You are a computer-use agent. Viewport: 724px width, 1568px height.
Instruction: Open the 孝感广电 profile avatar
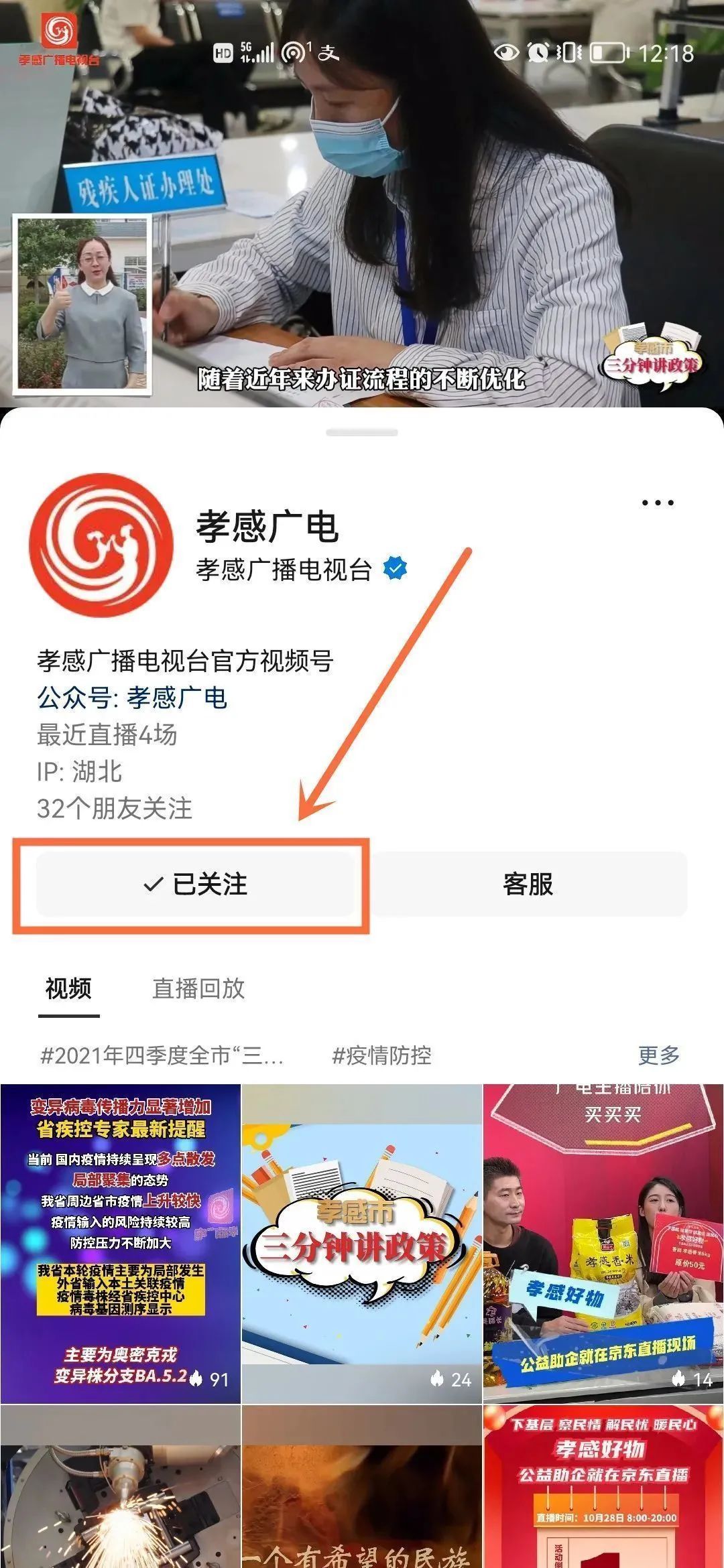click(101, 545)
